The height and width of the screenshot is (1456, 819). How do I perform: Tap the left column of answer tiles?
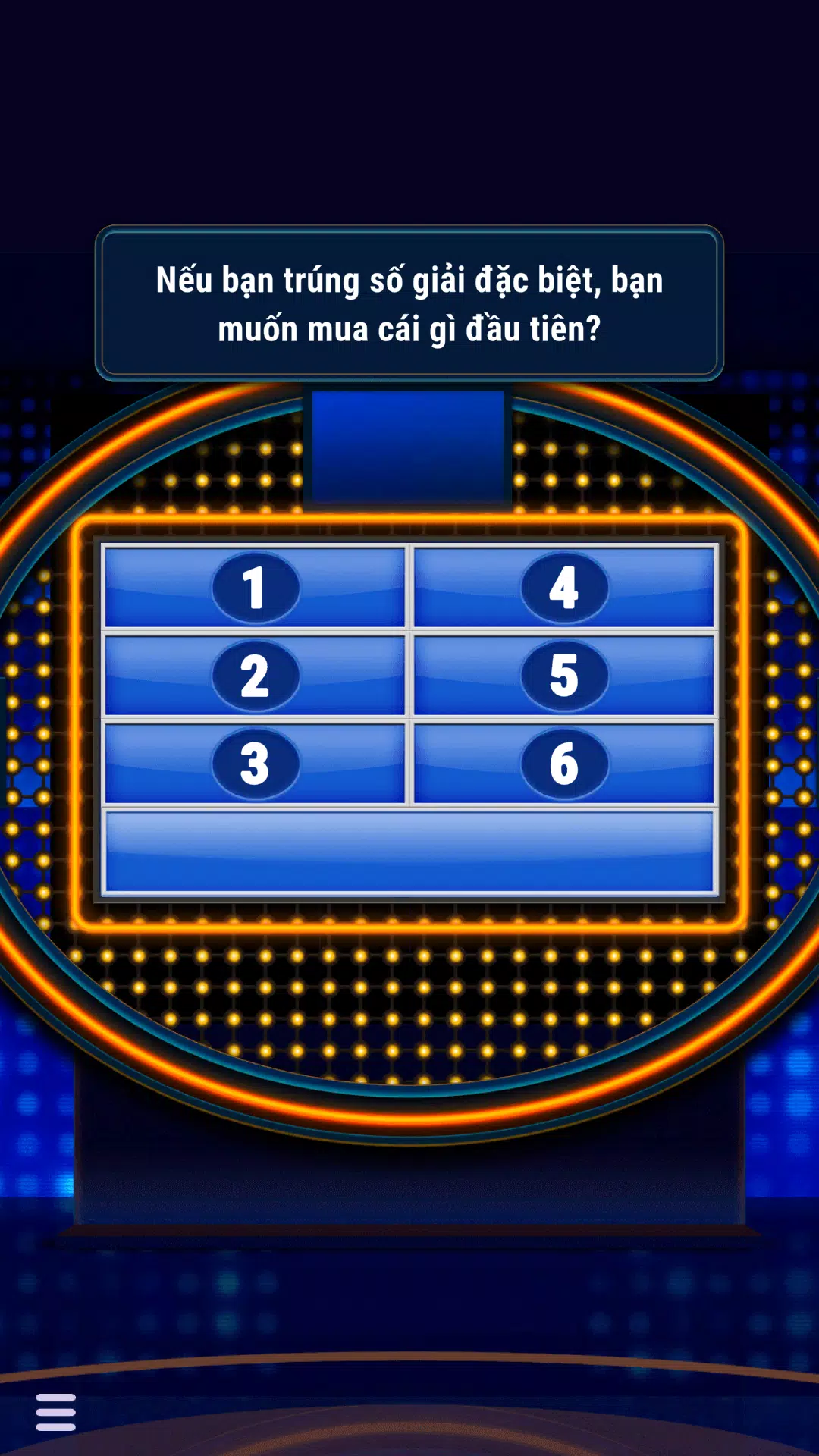pos(256,679)
